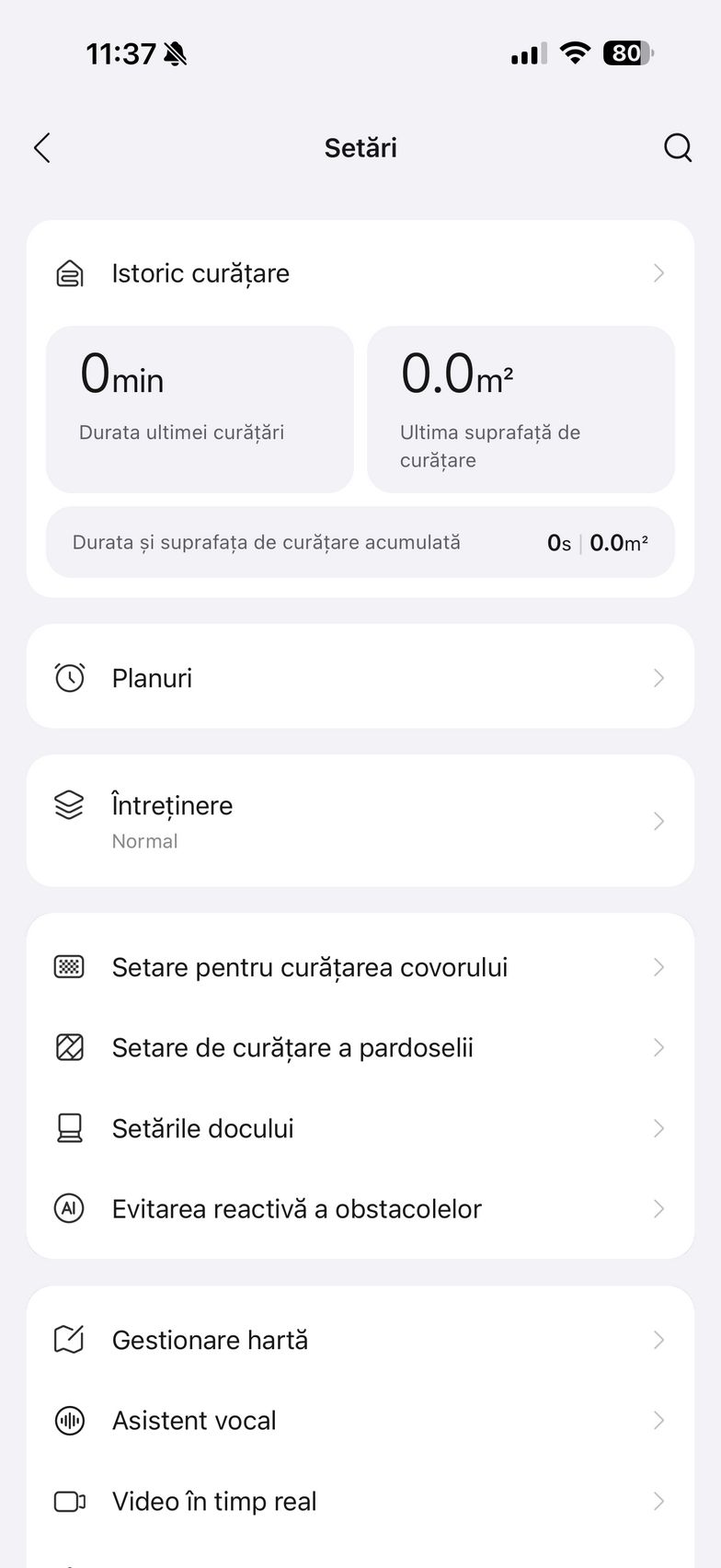Go back from the Setări screen
Image resolution: width=721 pixels, height=1568 pixels.
(42, 148)
